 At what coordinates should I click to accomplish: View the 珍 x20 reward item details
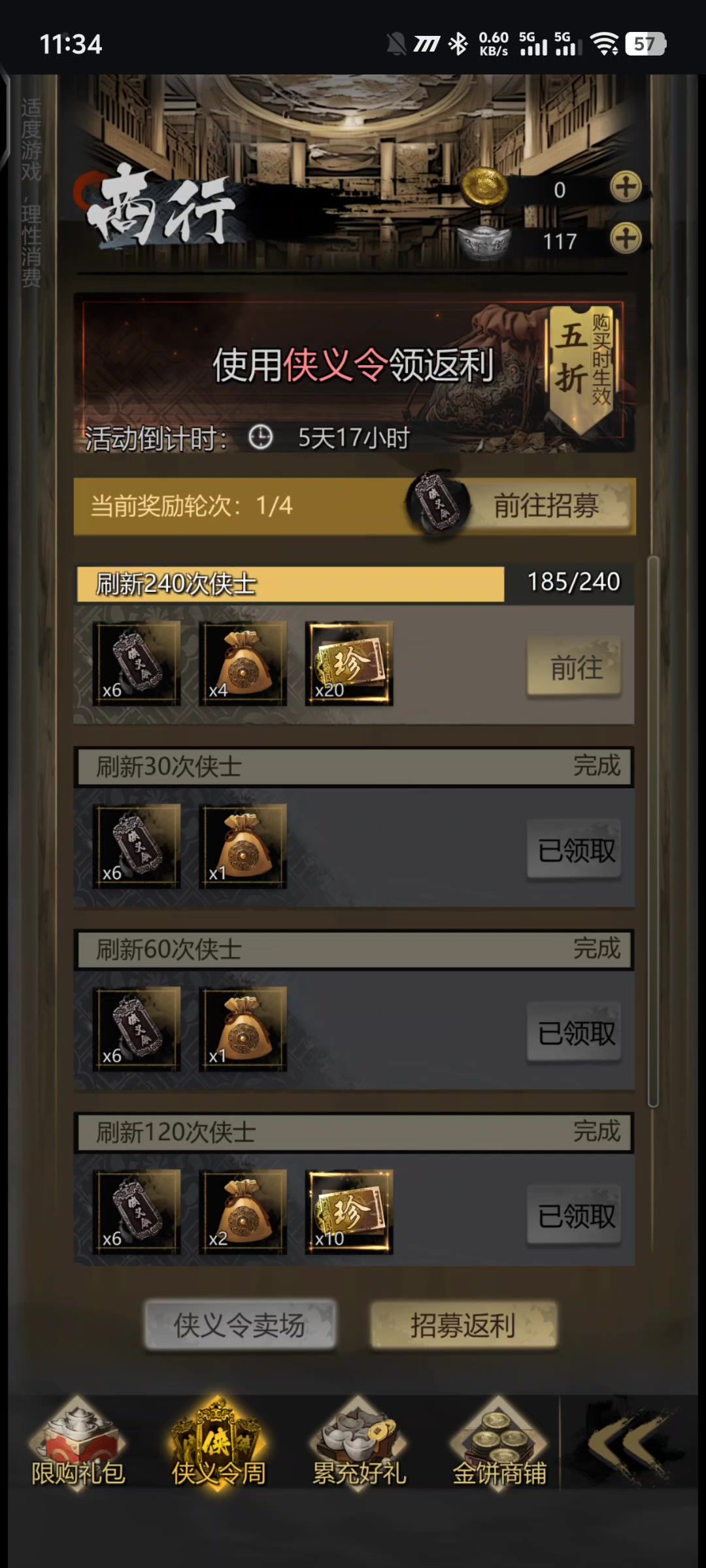coord(349,663)
